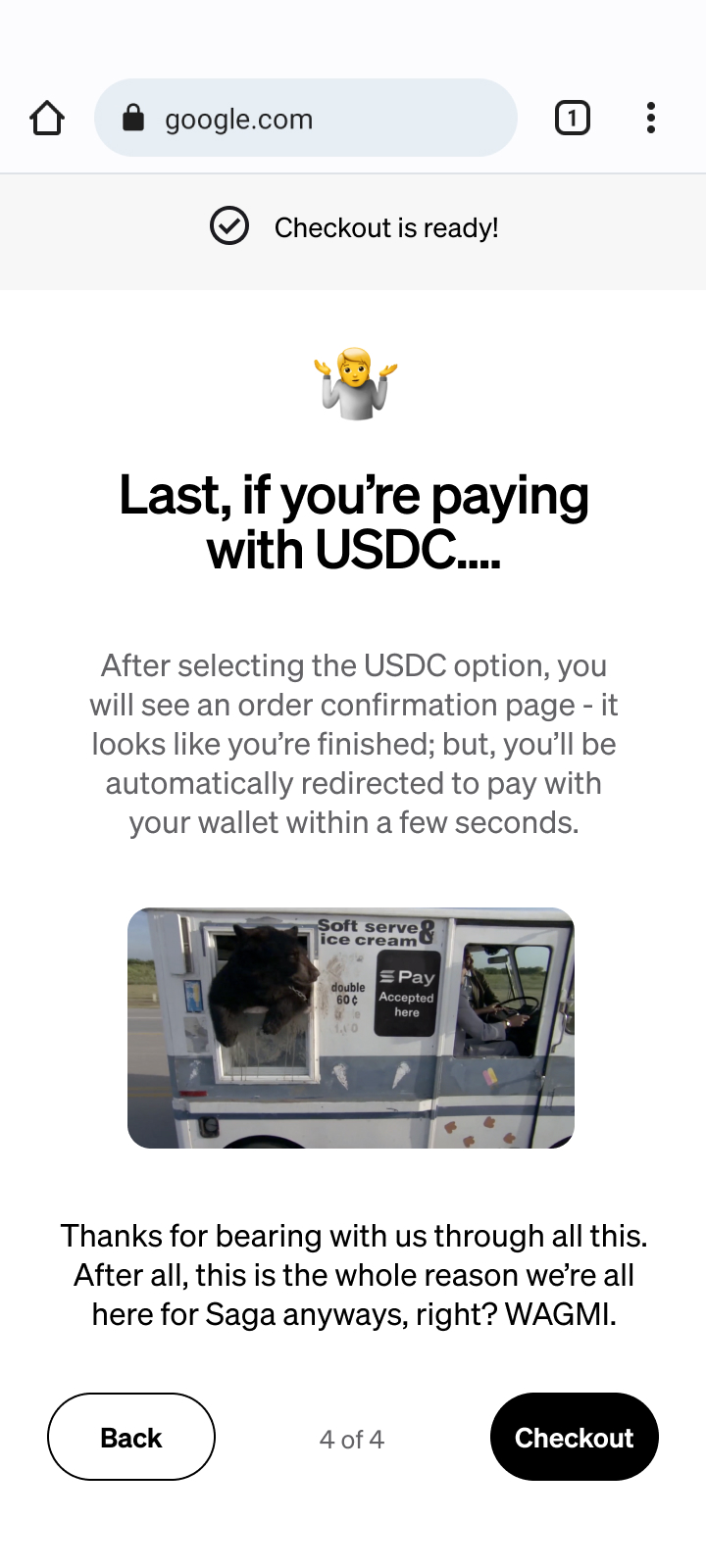706x1568 pixels.
Task: Tap the google.com address bar
Action: [x=305, y=119]
